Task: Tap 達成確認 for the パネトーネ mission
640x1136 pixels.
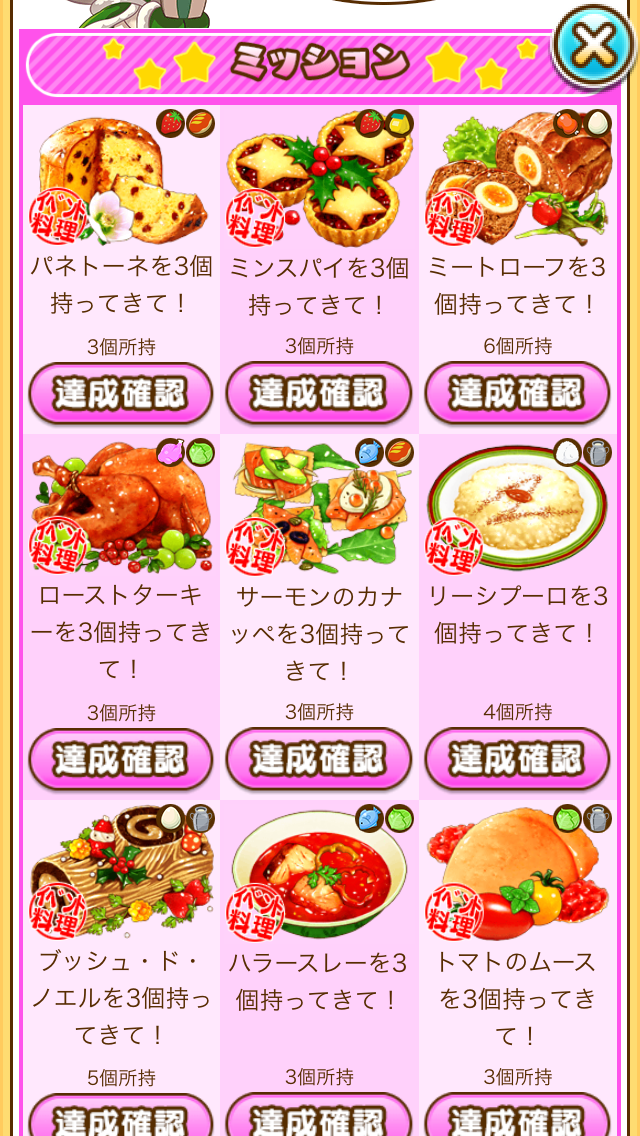Action: [120, 393]
